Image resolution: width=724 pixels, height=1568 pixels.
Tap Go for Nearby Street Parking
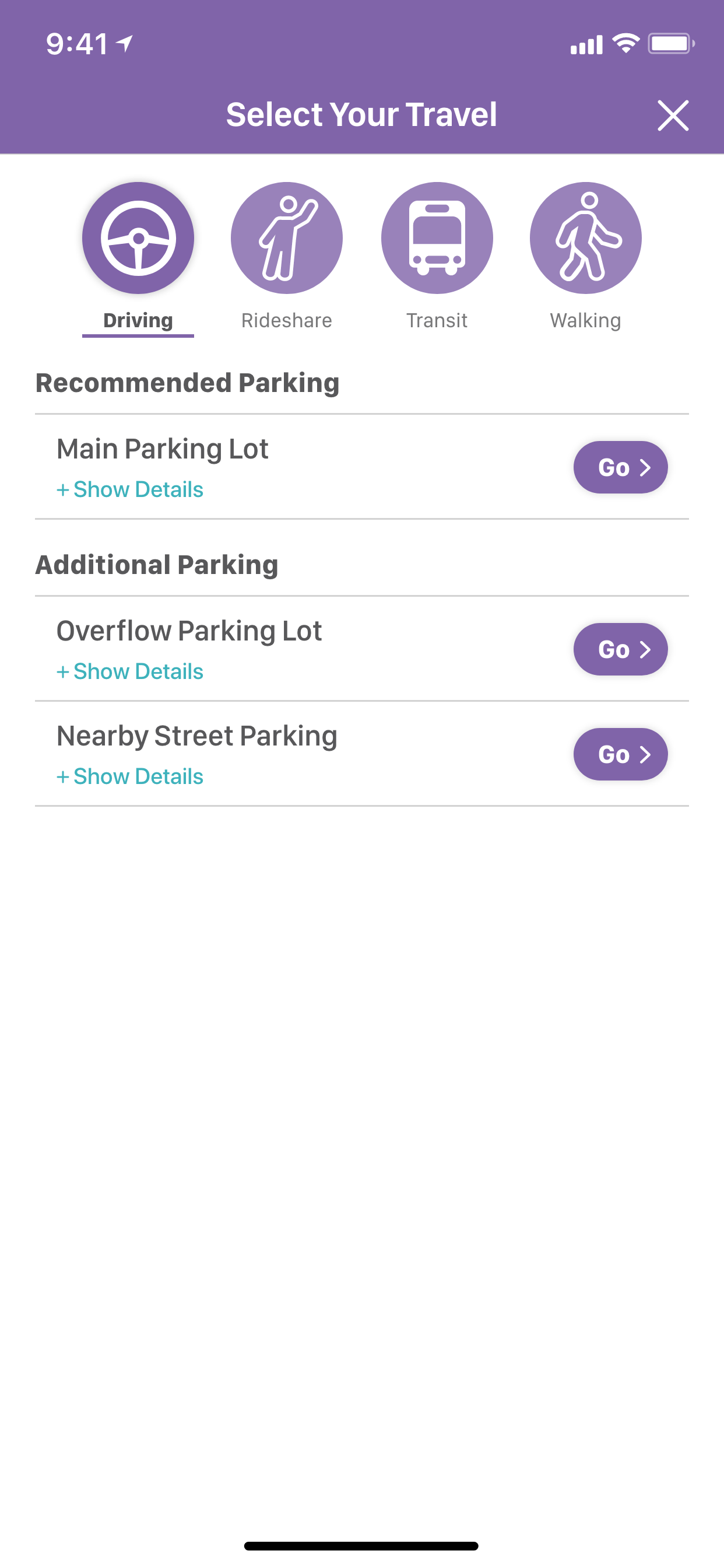tap(621, 754)
